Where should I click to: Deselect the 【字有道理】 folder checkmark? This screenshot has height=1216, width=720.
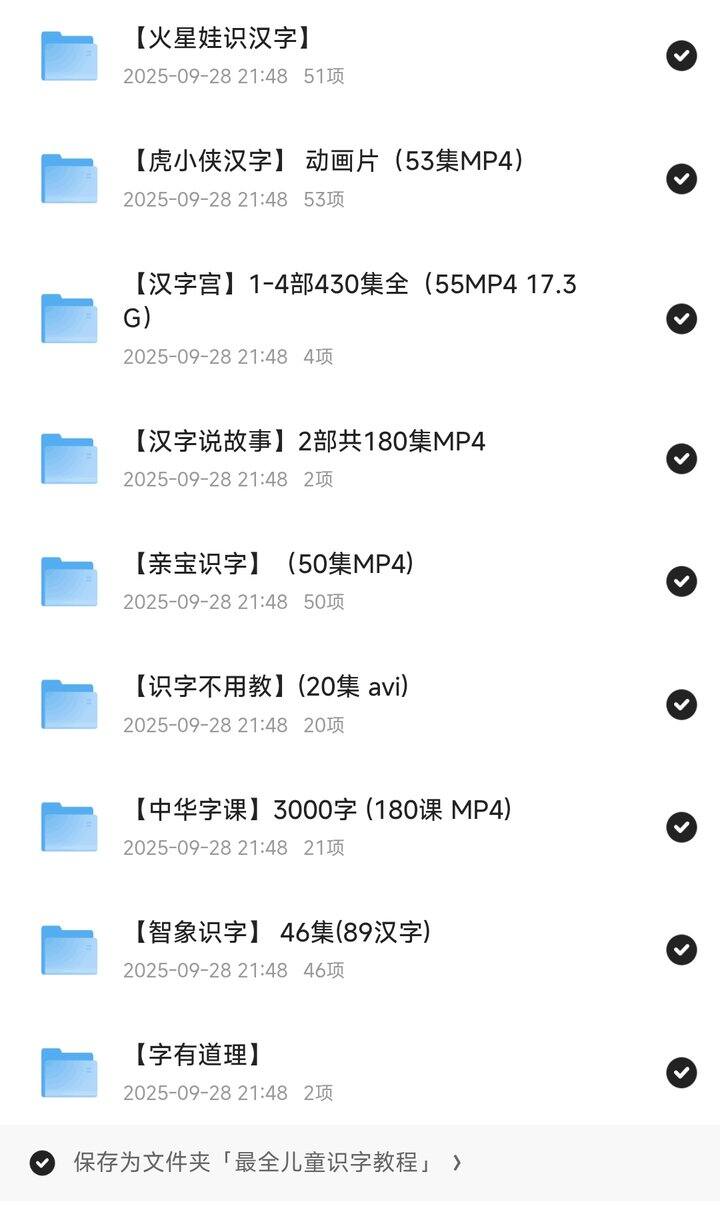pos(681,1073)
